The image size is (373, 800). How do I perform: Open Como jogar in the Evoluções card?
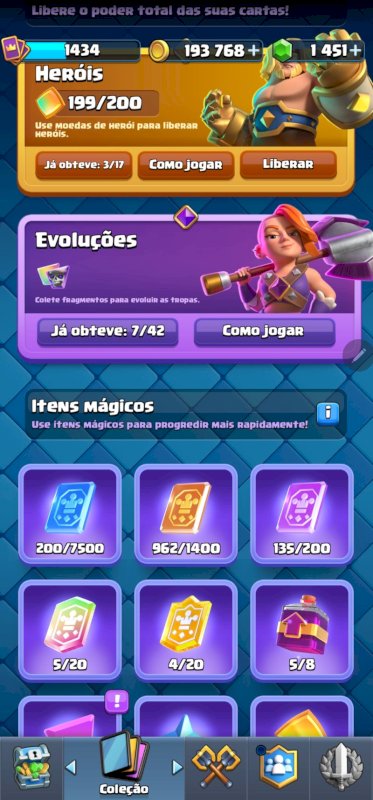(x=264, y=332)
